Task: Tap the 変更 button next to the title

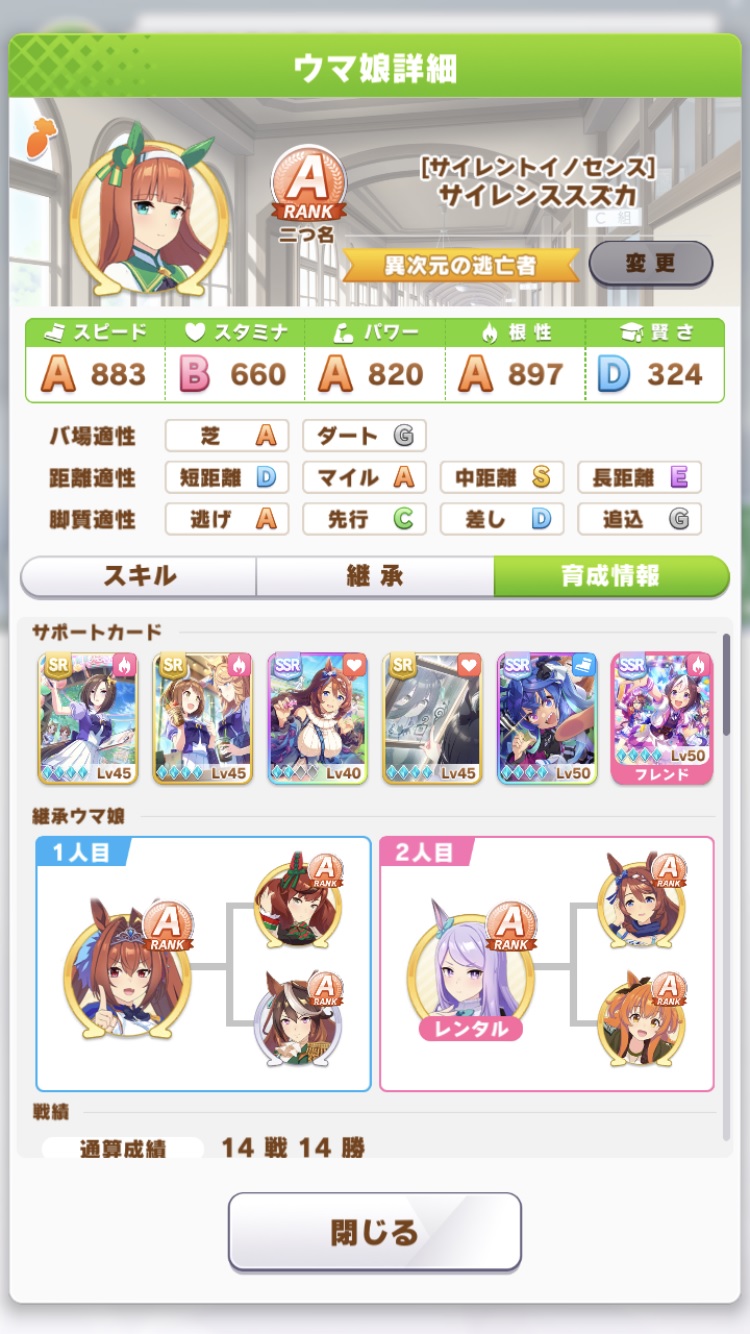Action: [x=650, y=264]
